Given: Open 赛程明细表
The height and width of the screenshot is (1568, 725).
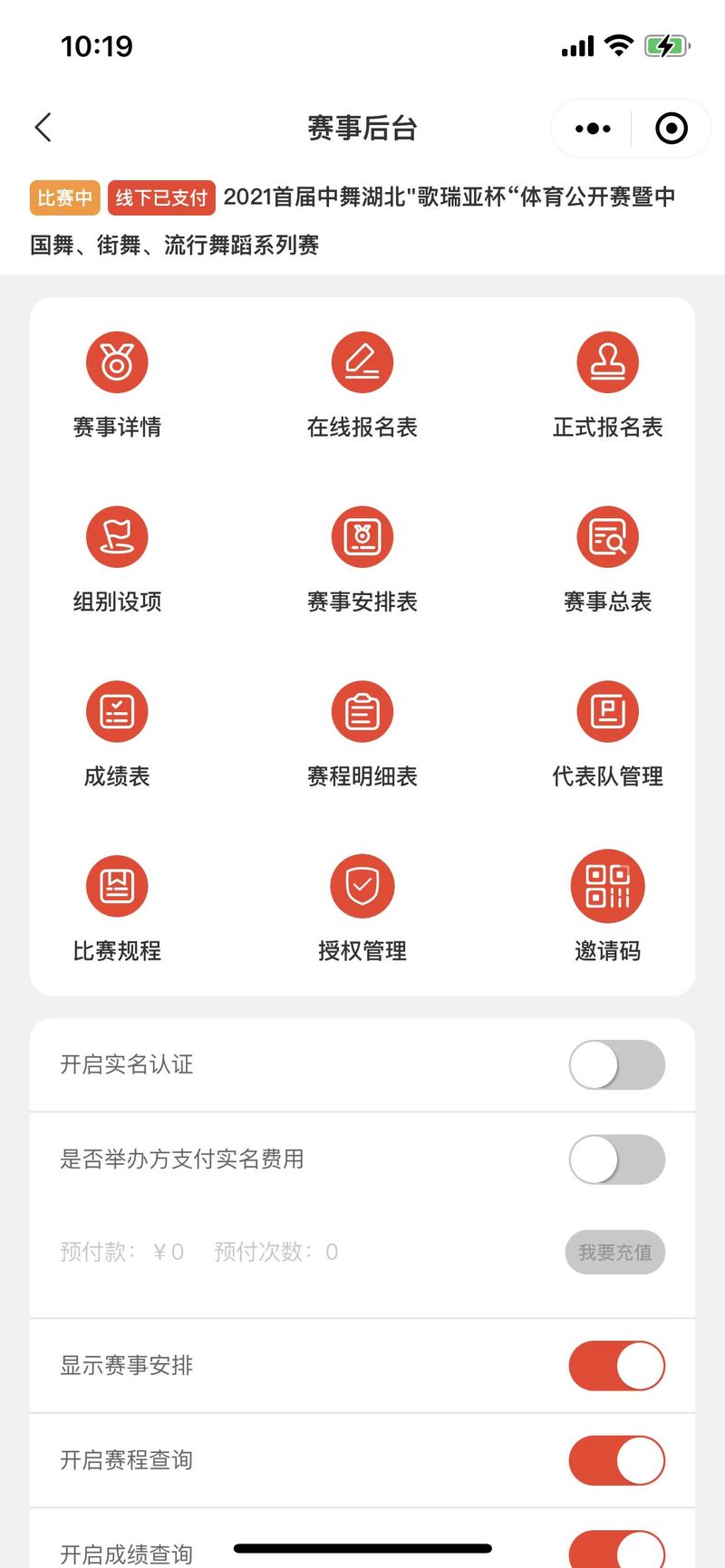Looking at the screenshot, I should [x=362, y=736].
